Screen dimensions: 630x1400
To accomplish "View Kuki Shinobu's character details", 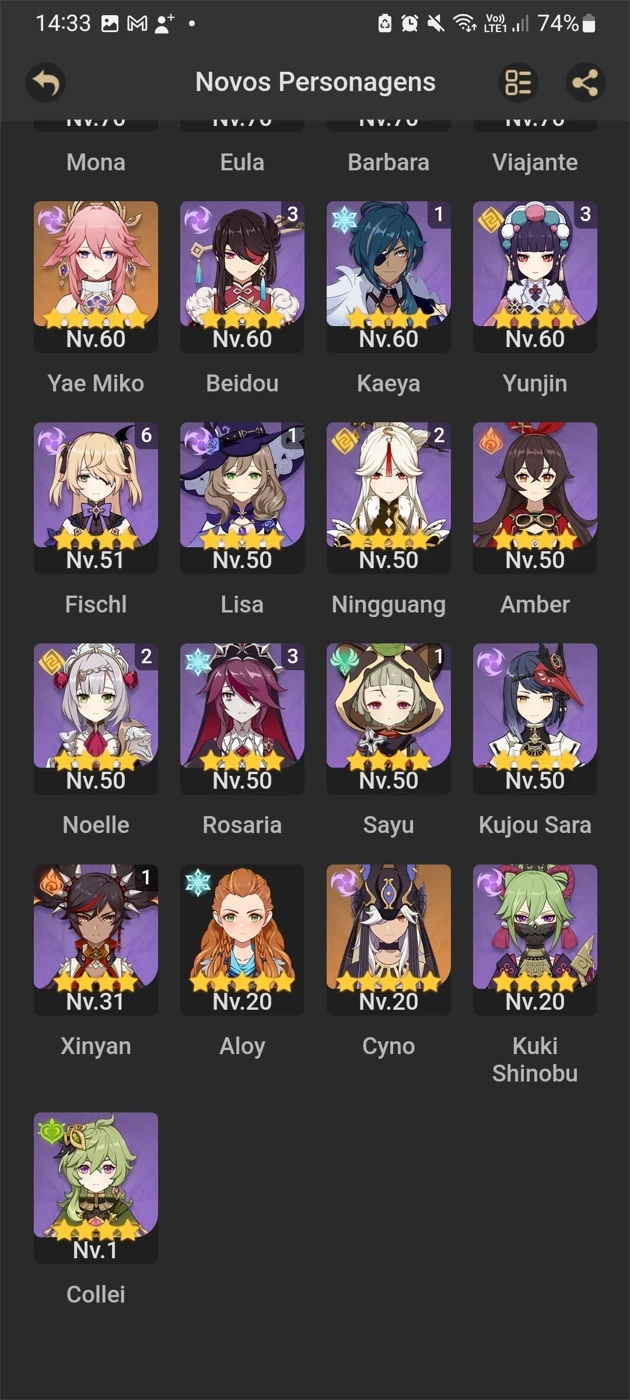I will coord(535,940).
